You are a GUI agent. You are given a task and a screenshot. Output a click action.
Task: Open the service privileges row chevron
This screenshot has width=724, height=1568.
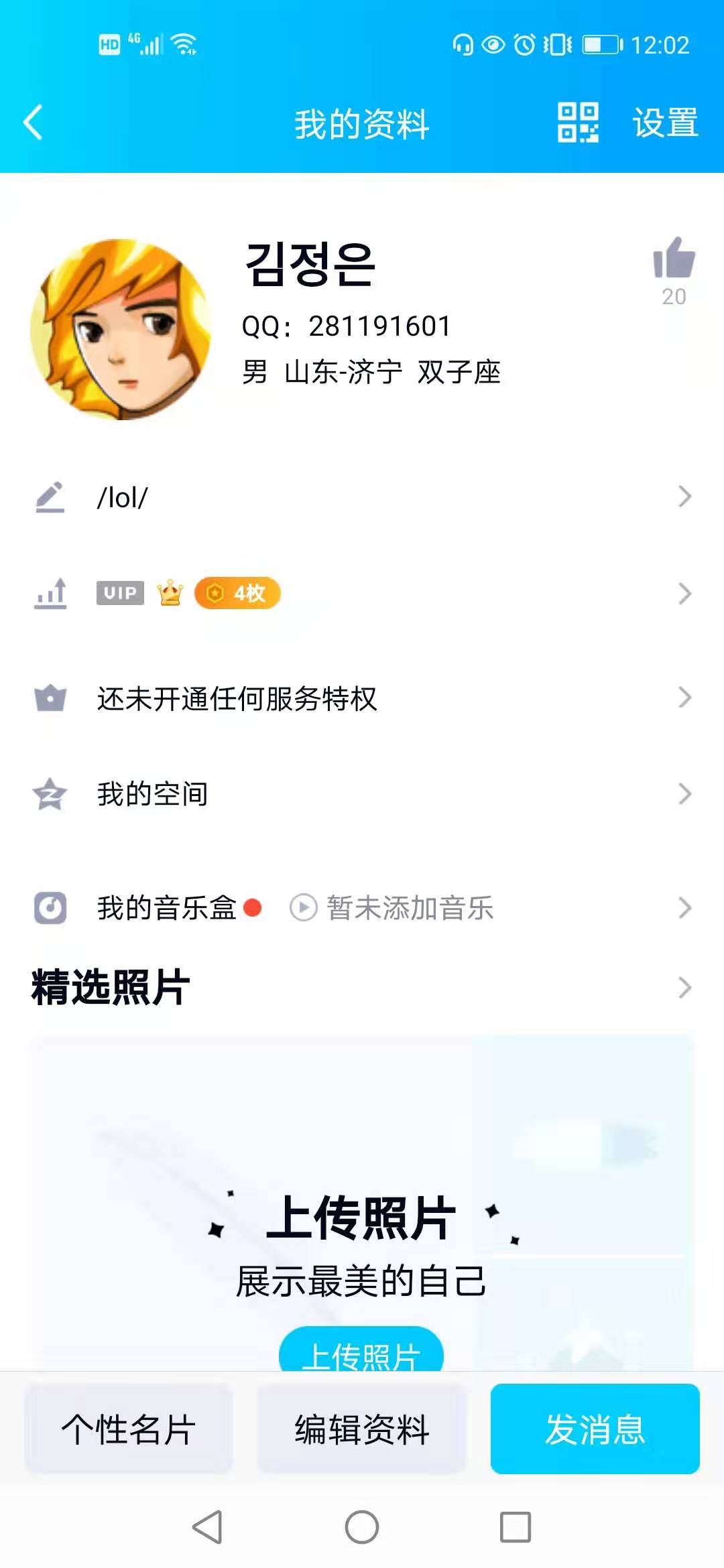pyautogui.click(x=684, y=697)
